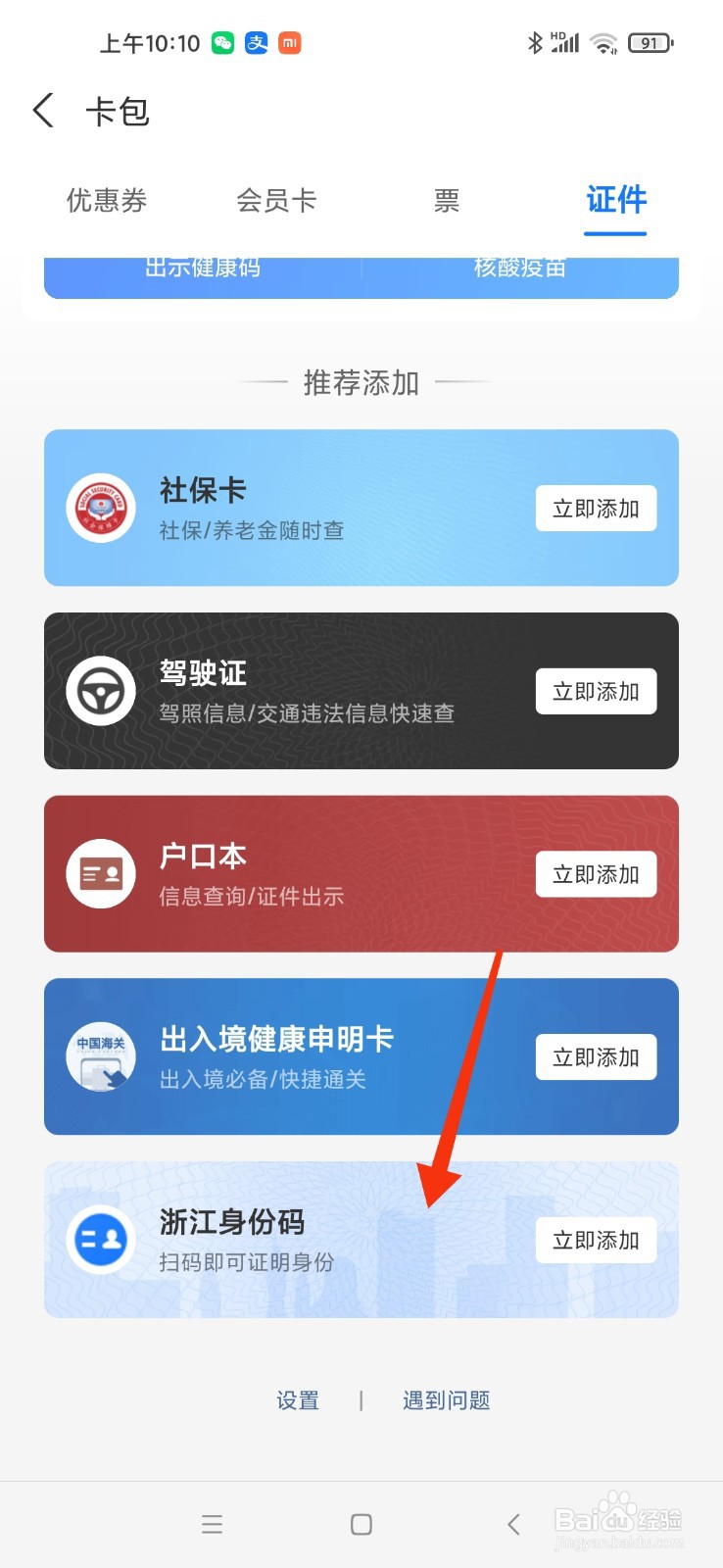The height and width of the screenshot is (1568, 723).
Task: Tap 立即添加 next to 社保卡
Action: coord(596,508)
